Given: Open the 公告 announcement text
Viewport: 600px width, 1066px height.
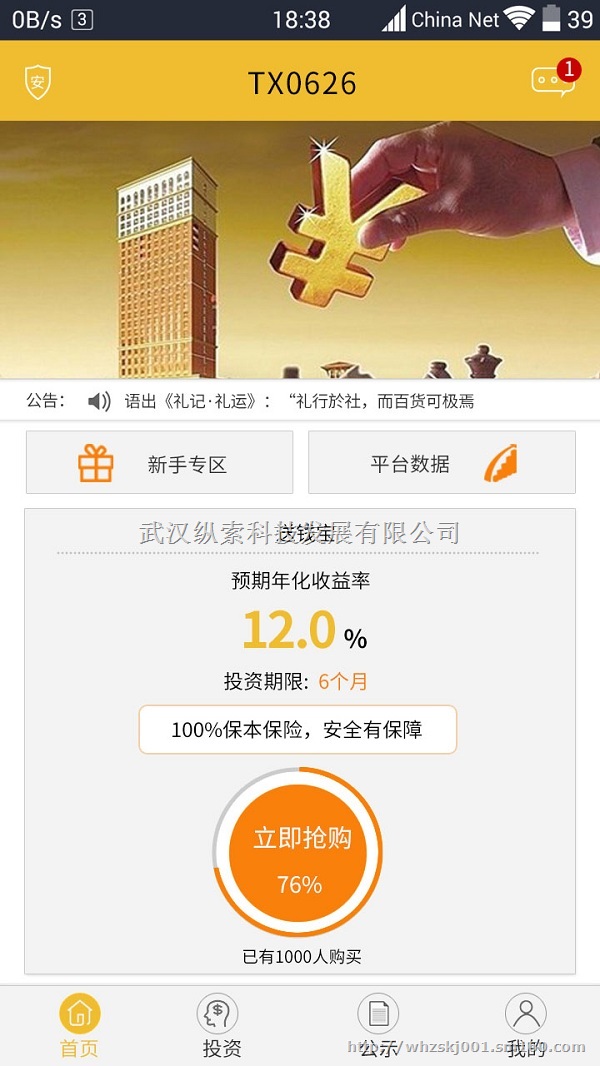Looking at the screenshot, I should pyautogui.click(x=300, y=402).
